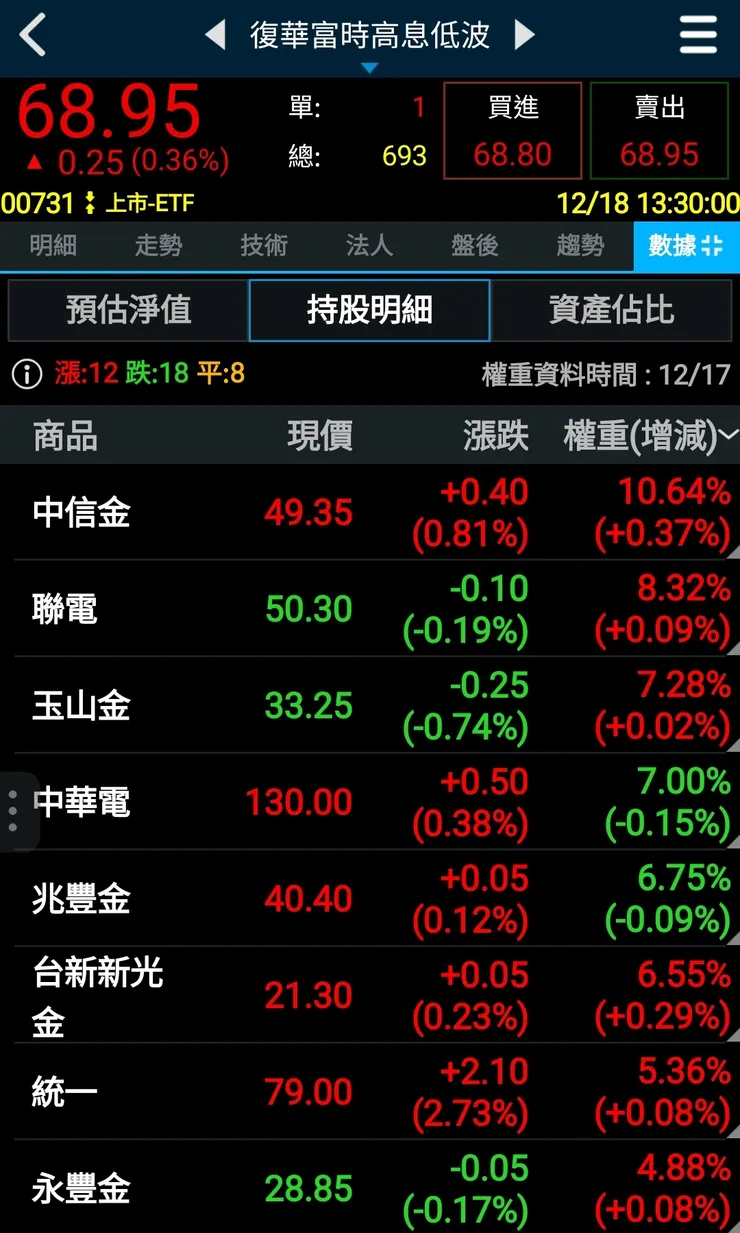This screenshot has width=740, height=1233.
Task: Open the side drawer via the three dots handle
Action: pos(13,810)
